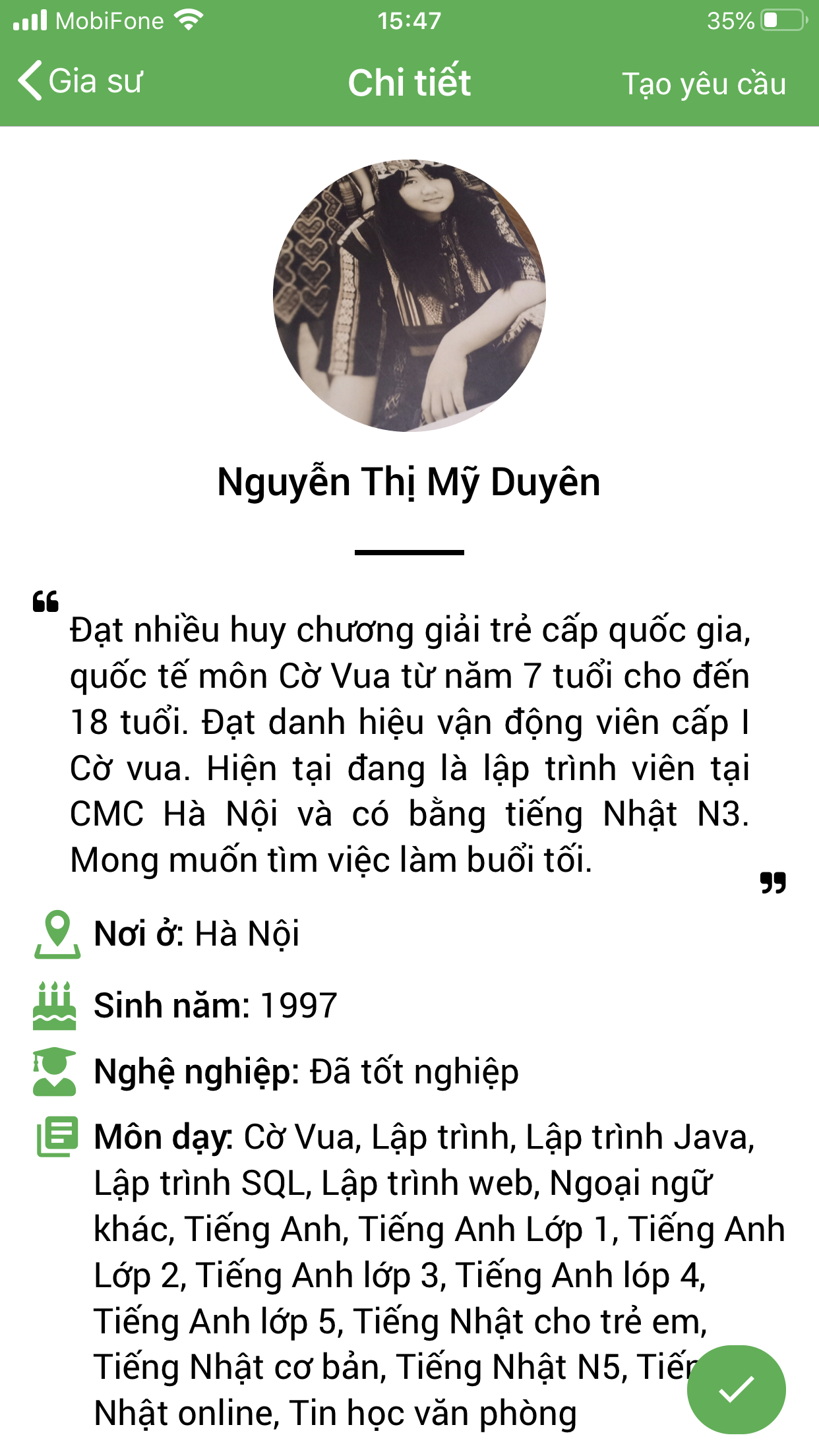Go back to the Gia sư list
819x1456 pixels.
coord(79,82)
